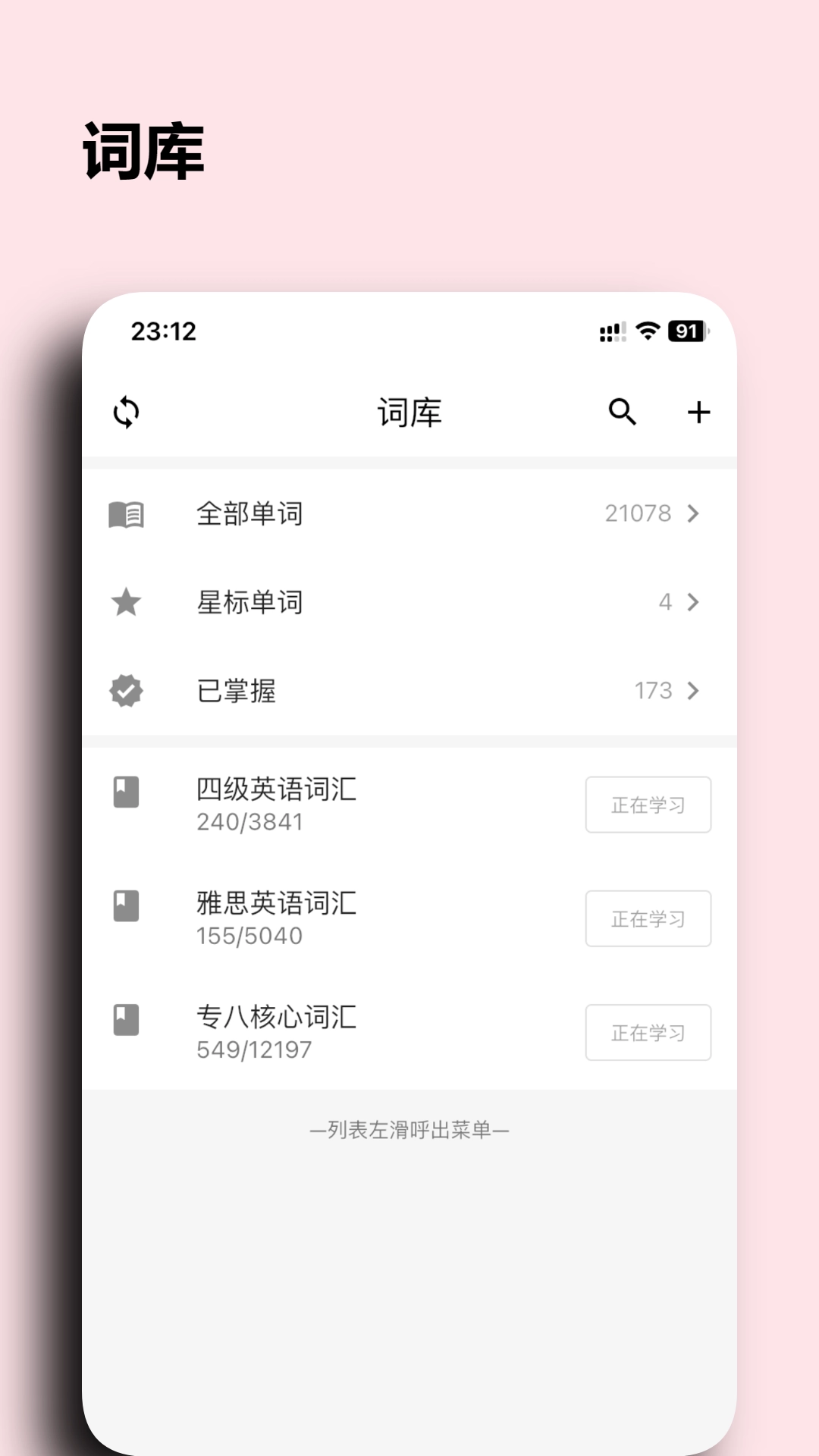Viewport: 819px width, 1456px height.
Task: Click the checkmark badge icon beside 已掌握
Action: pos(127,691)
